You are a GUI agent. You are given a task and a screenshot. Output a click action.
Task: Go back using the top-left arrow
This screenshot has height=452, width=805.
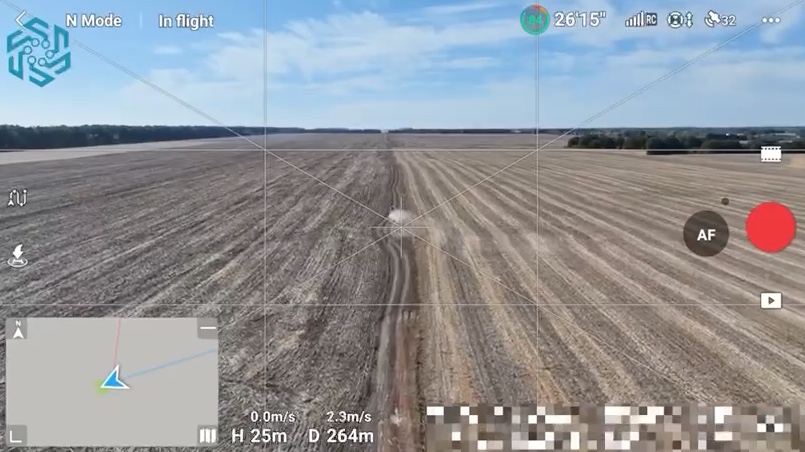tap(19, 18)
